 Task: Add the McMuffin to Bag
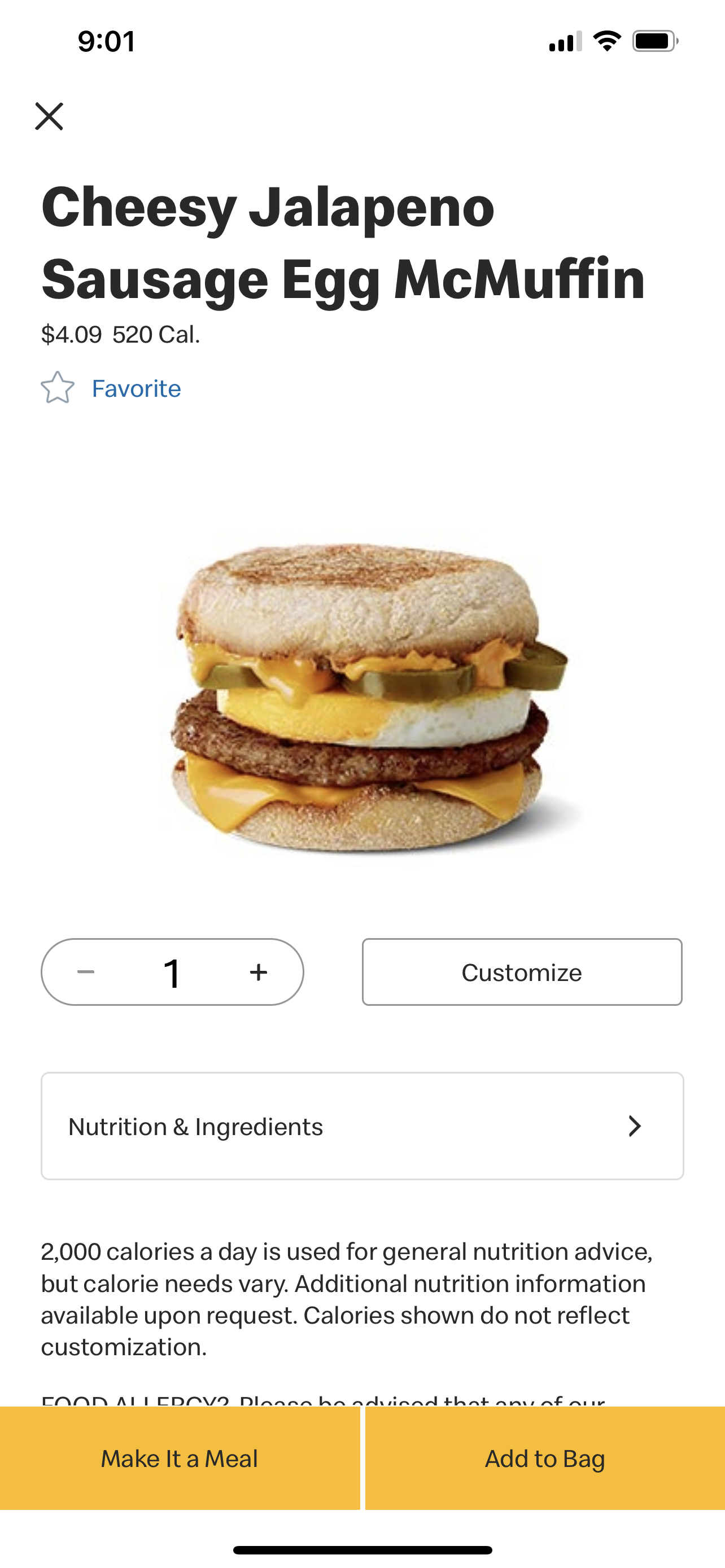coord(545,1458)
